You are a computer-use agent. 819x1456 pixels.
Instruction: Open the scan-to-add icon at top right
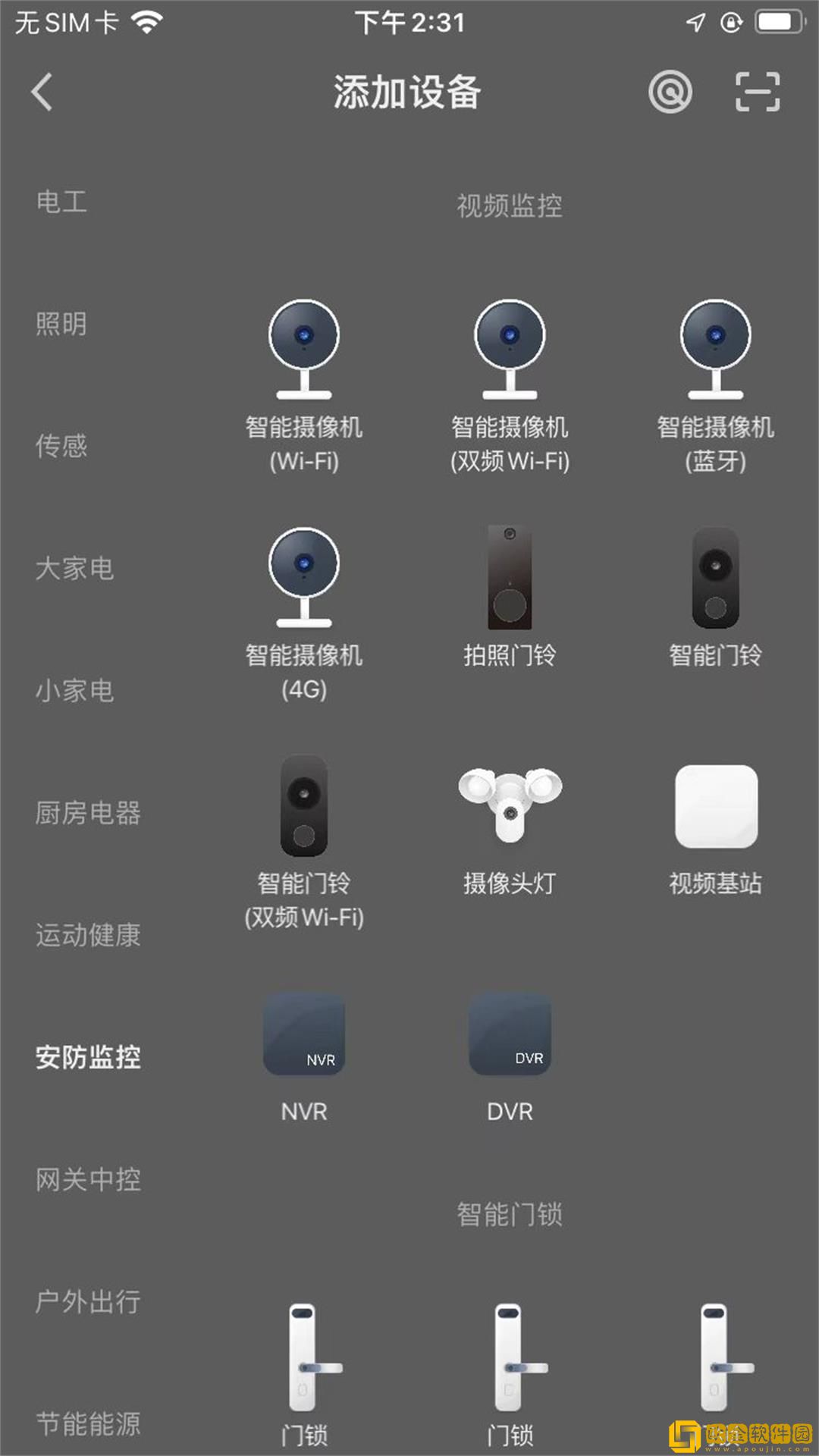pos(758,91)
